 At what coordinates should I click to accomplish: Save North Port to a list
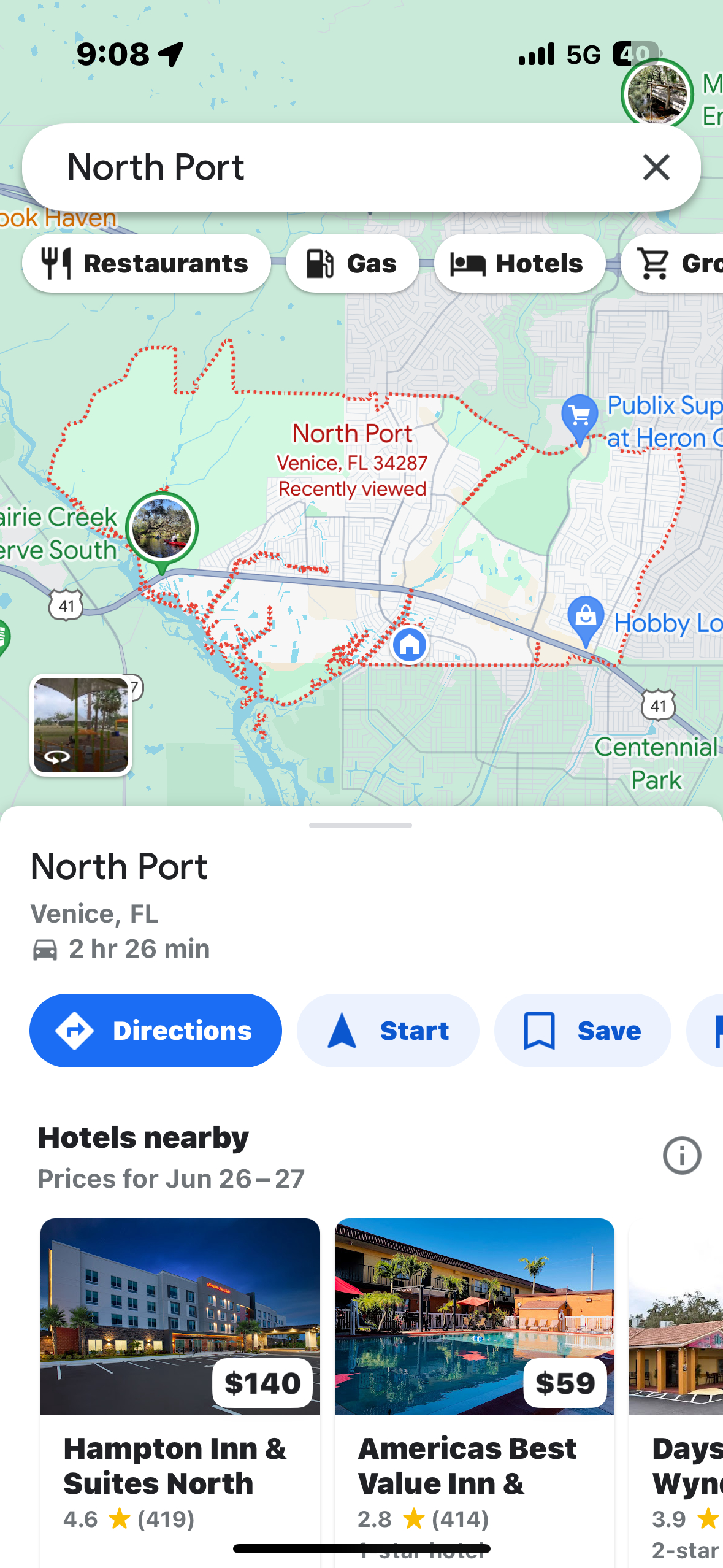582,1031
